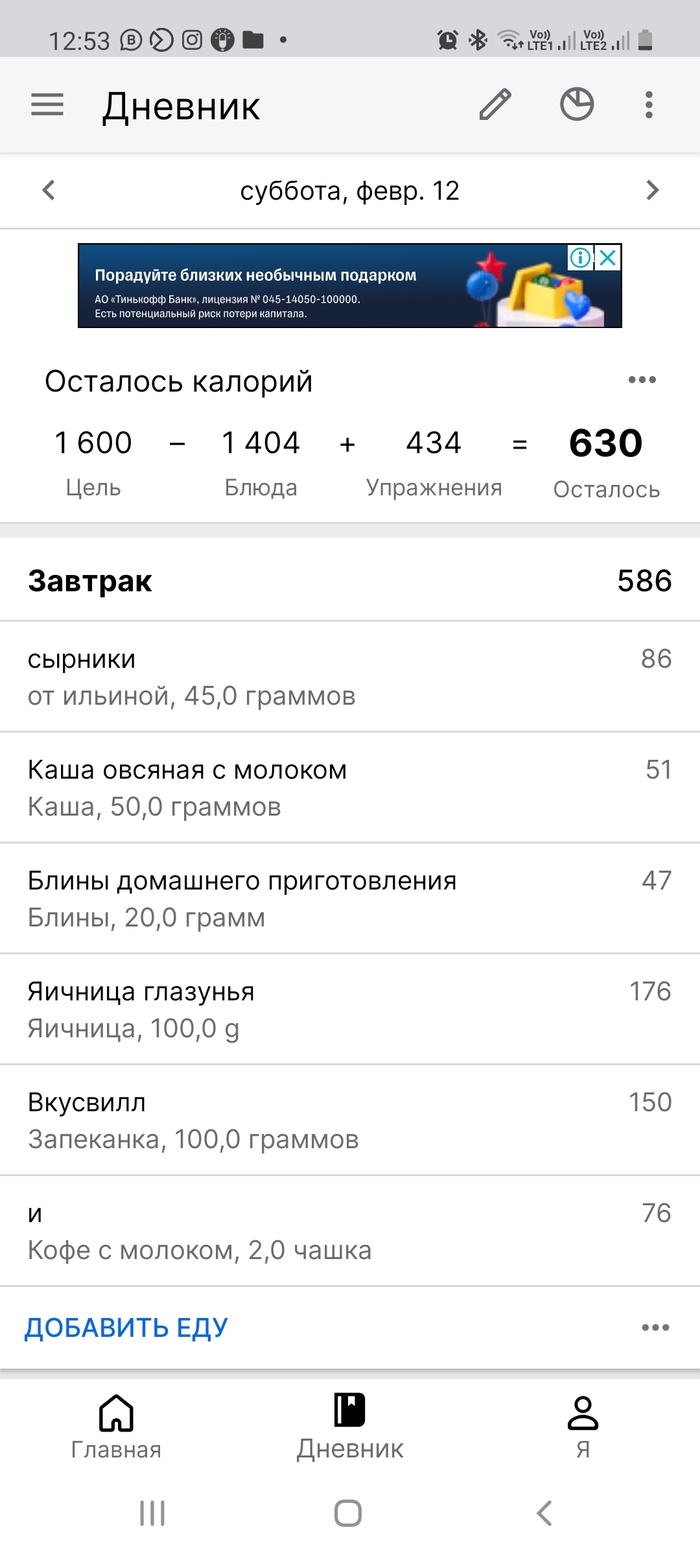Viewport: 700px width, 1556px height.
Task: Go to the next day
Action: pos(652,190)
